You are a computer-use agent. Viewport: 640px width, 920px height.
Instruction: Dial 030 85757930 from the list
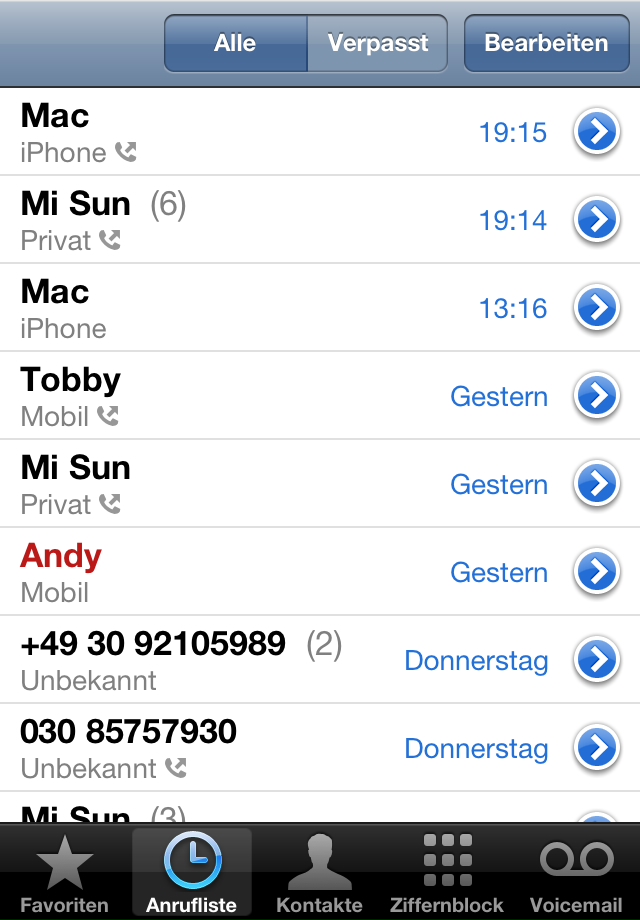pos(200,748)
